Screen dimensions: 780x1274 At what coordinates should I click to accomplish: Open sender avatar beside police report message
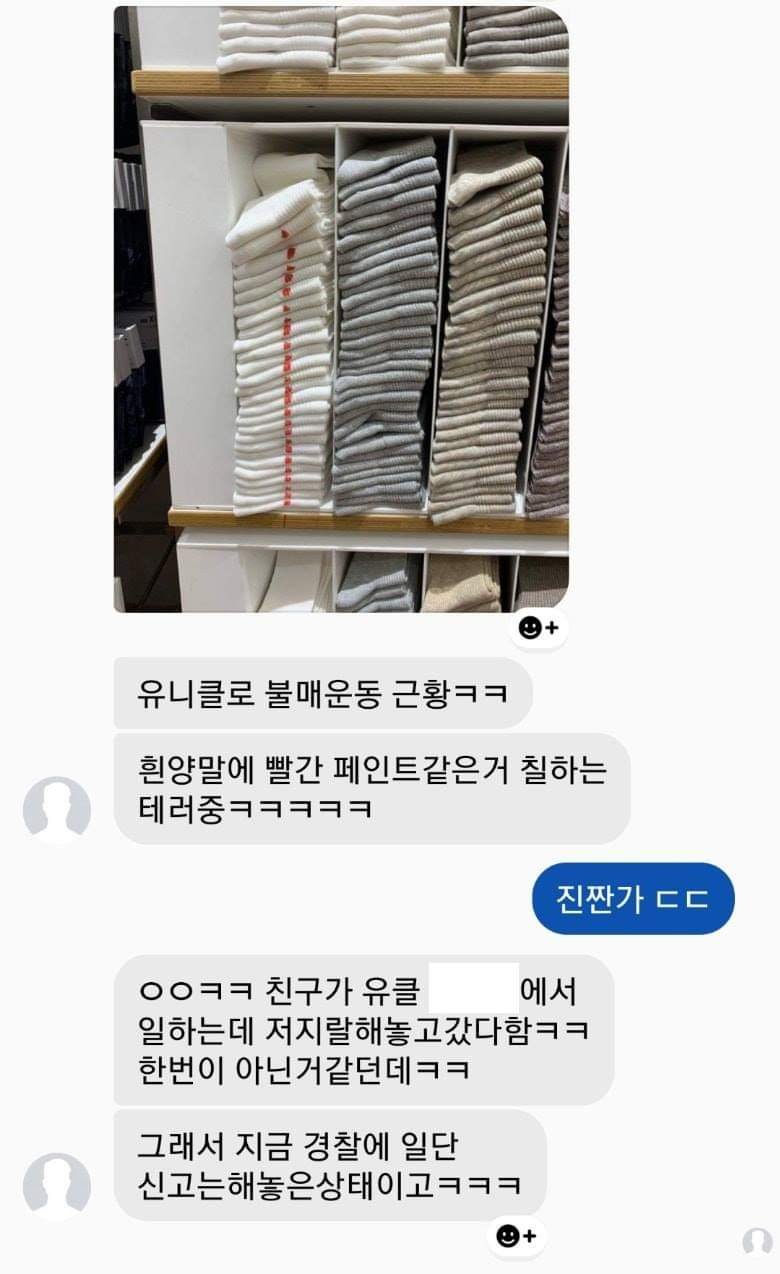coord(57,1185)
